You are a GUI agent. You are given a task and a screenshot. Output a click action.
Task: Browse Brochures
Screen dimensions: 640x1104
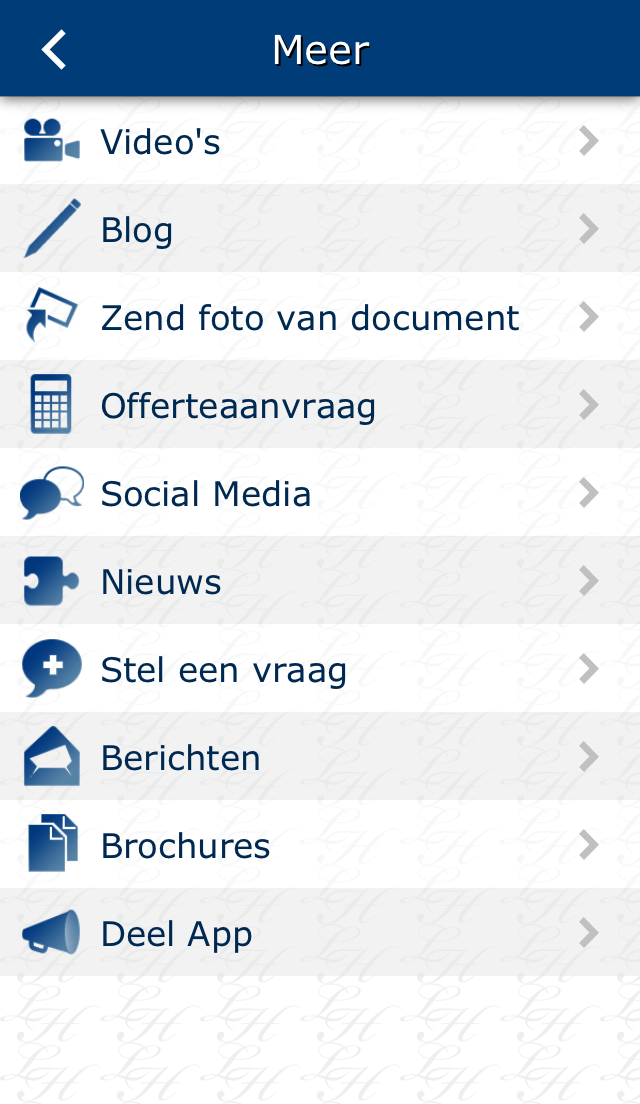coord(320,844)
